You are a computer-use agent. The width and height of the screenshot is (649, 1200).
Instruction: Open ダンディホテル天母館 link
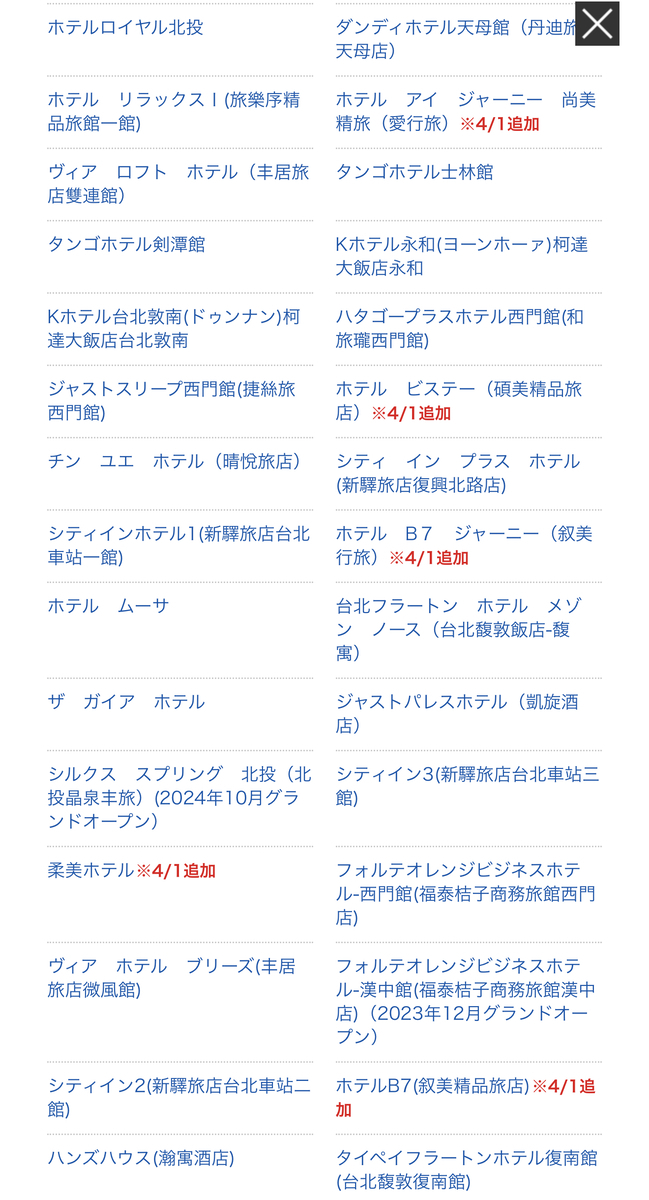click(467, 39)
